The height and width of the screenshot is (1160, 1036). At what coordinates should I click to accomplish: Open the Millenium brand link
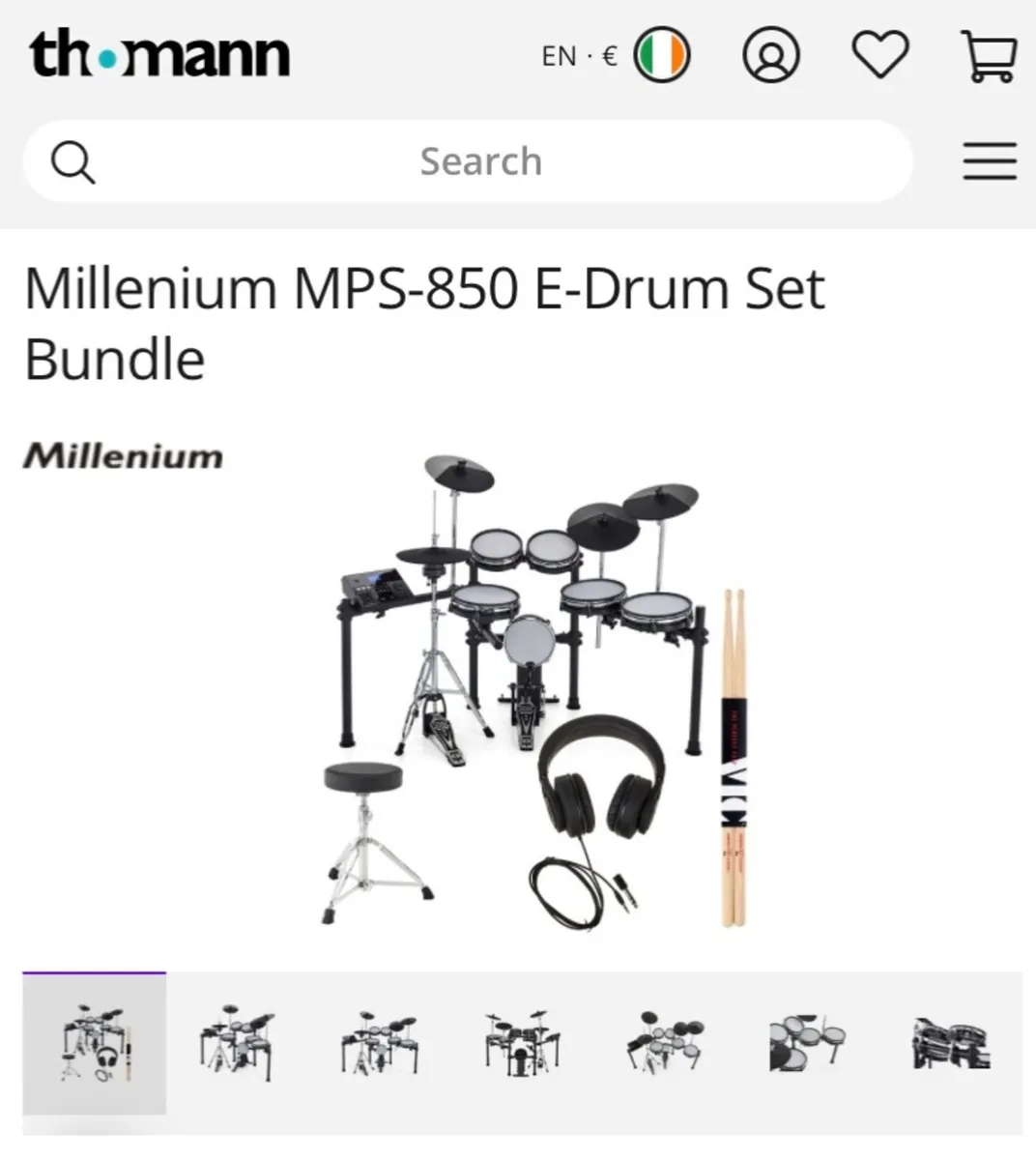click(123, 455)
